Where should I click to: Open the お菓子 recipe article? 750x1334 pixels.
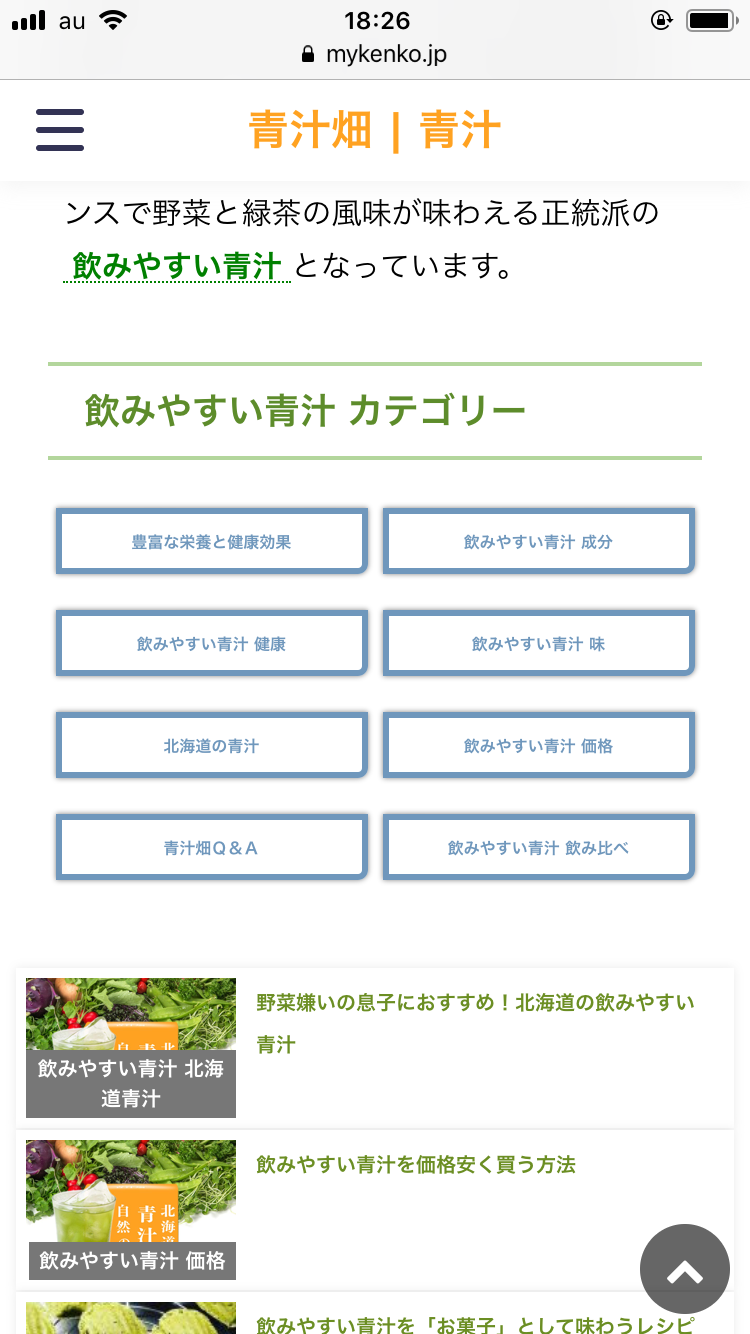[476, 1324]
